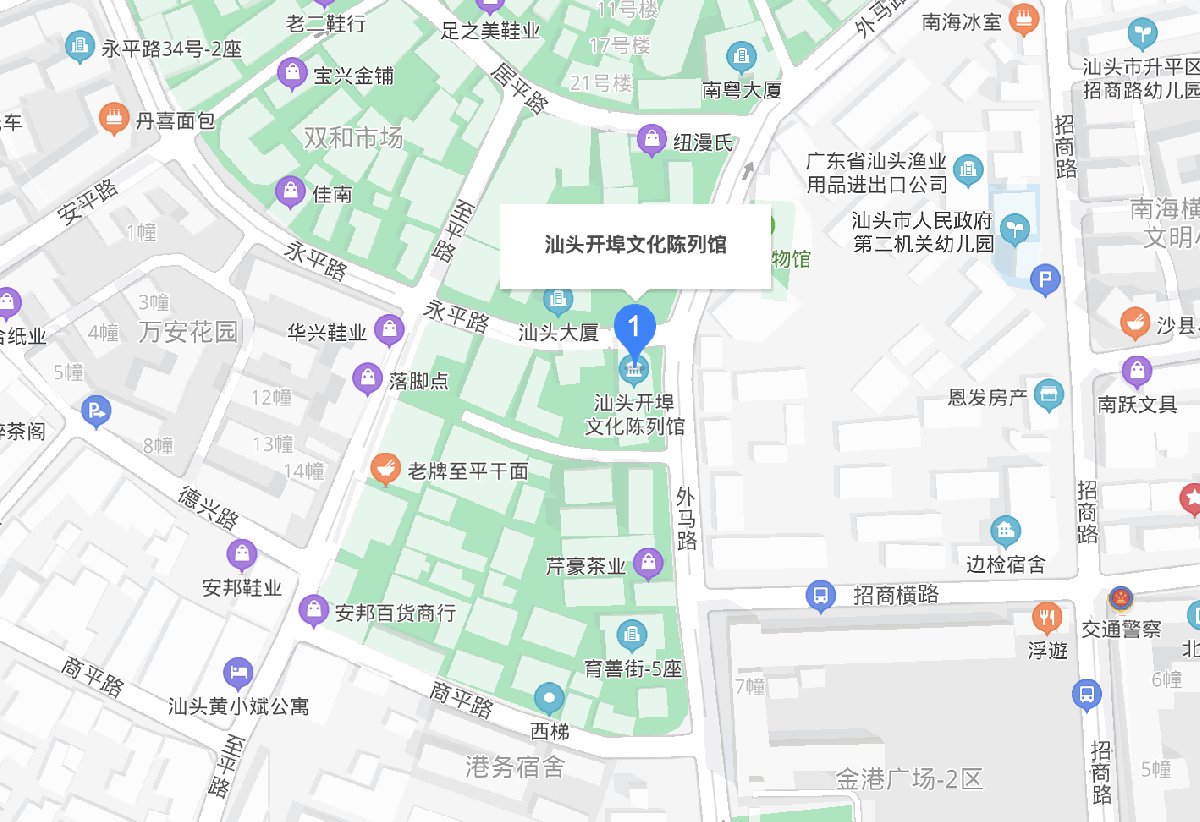Select the 交通警察 police marker
Viewport: 1200px width, 822px height.
1121,600
